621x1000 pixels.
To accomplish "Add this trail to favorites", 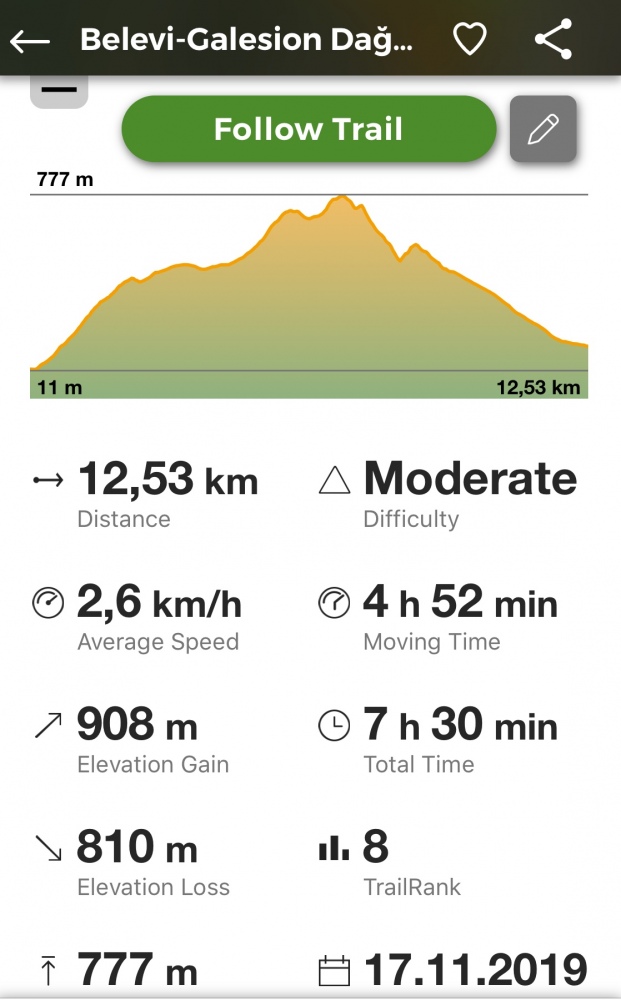I will (x=469, y=38).
